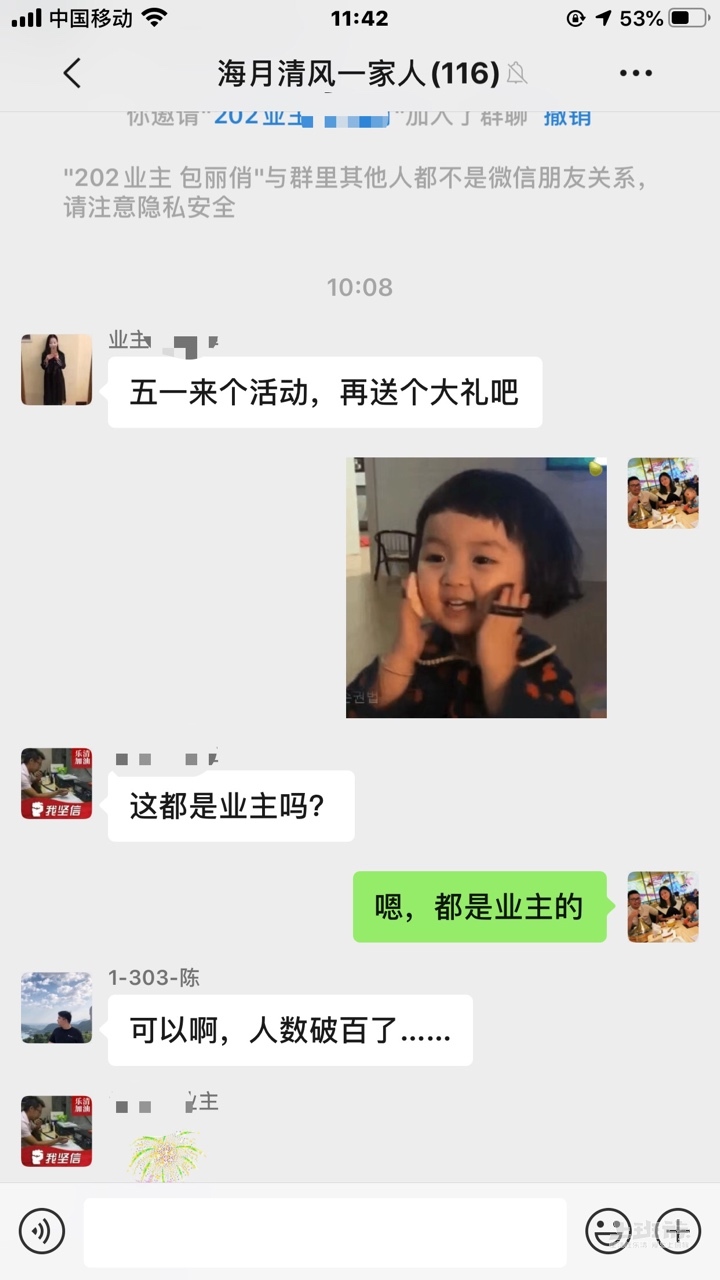This screenshot has width=720, height=1280.
Task: Open the 1-303-陈 member avatar
Action: click(x=56, y=1008)
